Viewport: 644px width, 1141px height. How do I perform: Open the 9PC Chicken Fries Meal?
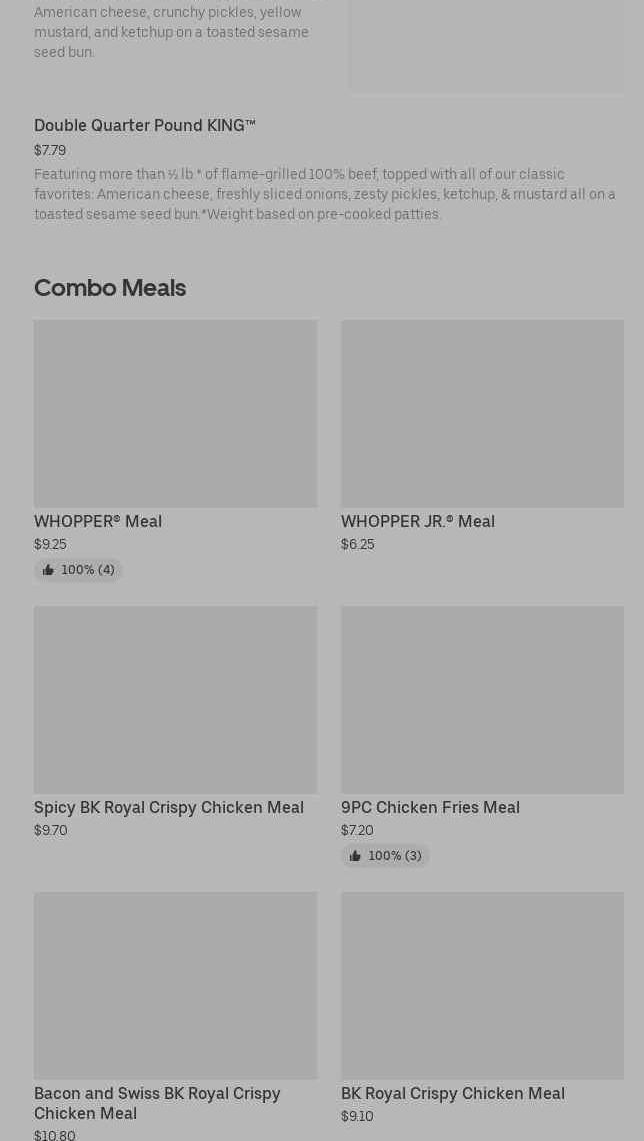(482, 736)
